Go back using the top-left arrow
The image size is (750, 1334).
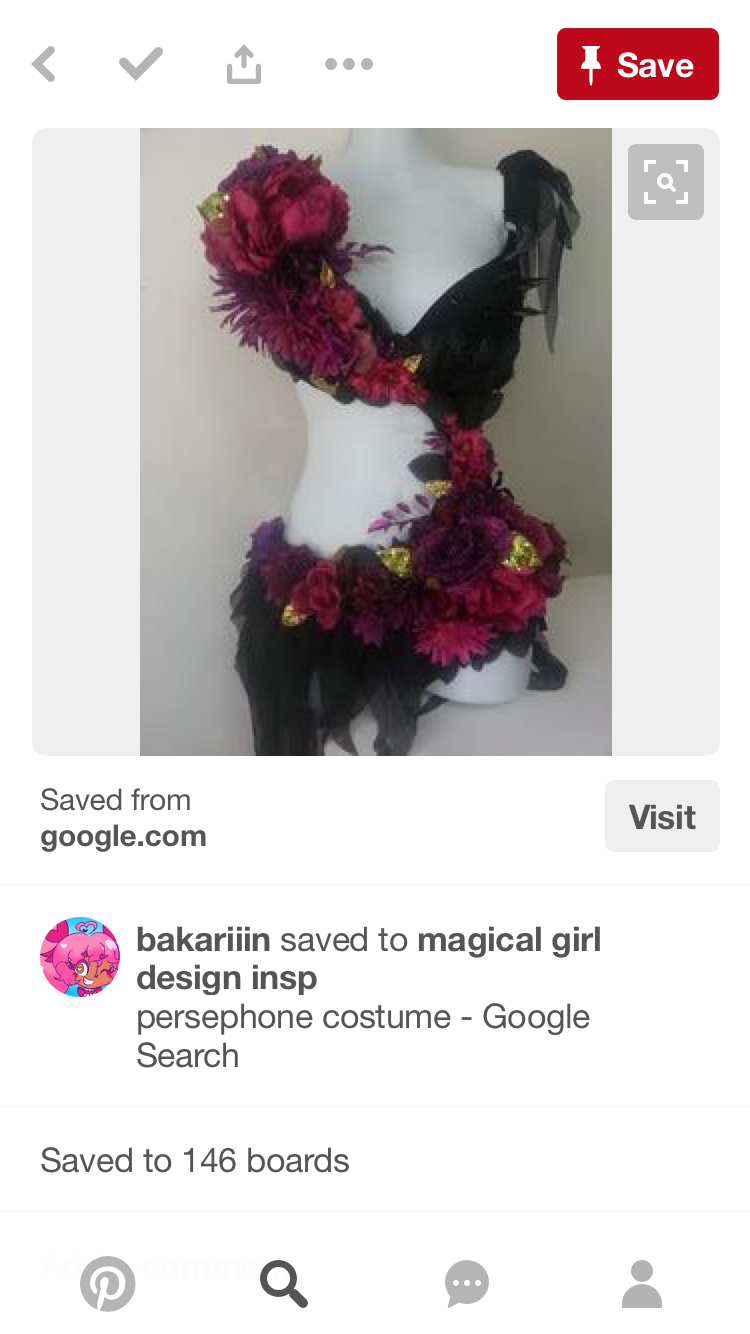pos(44,65)
